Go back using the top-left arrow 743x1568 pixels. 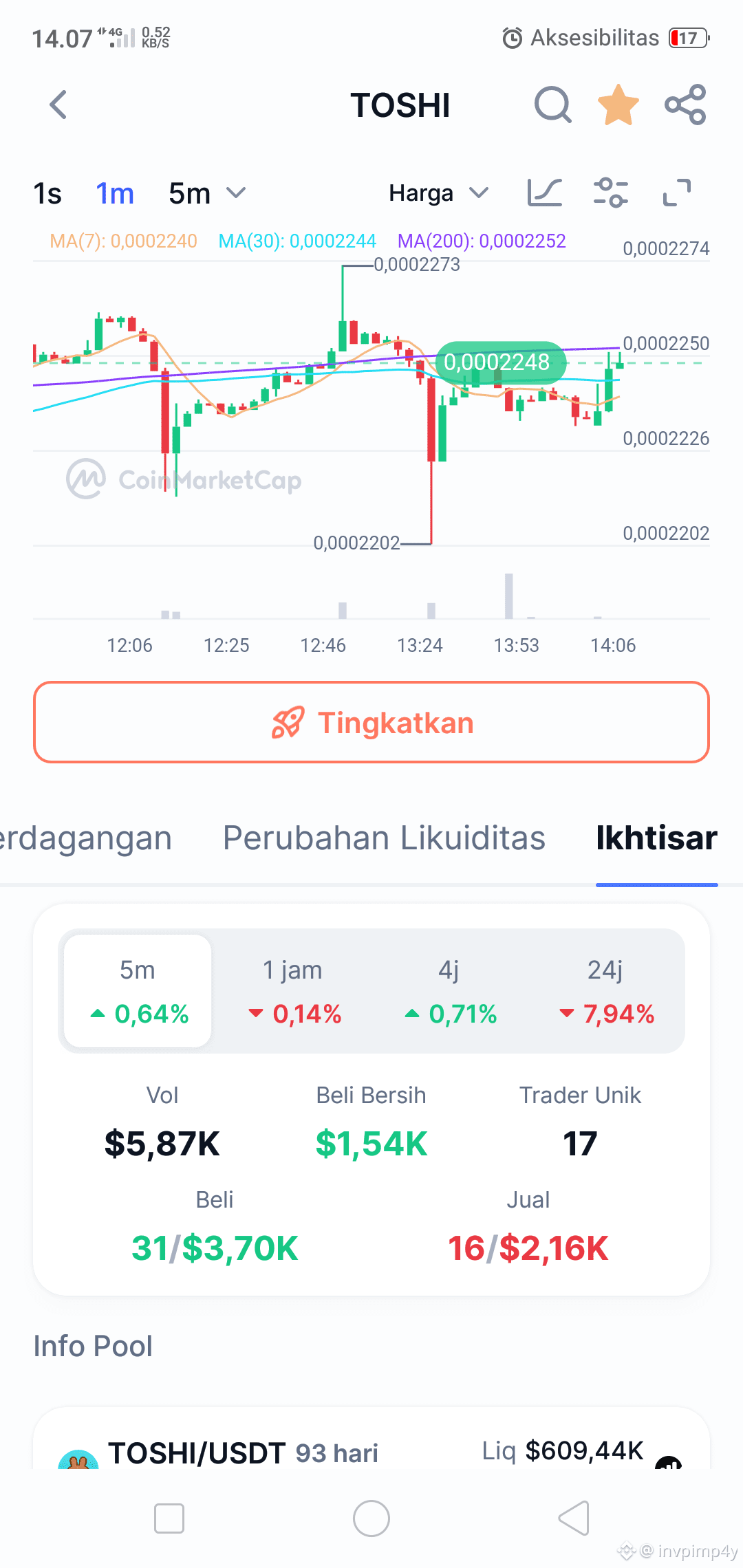pyautogui.click(x=58, y=105)
